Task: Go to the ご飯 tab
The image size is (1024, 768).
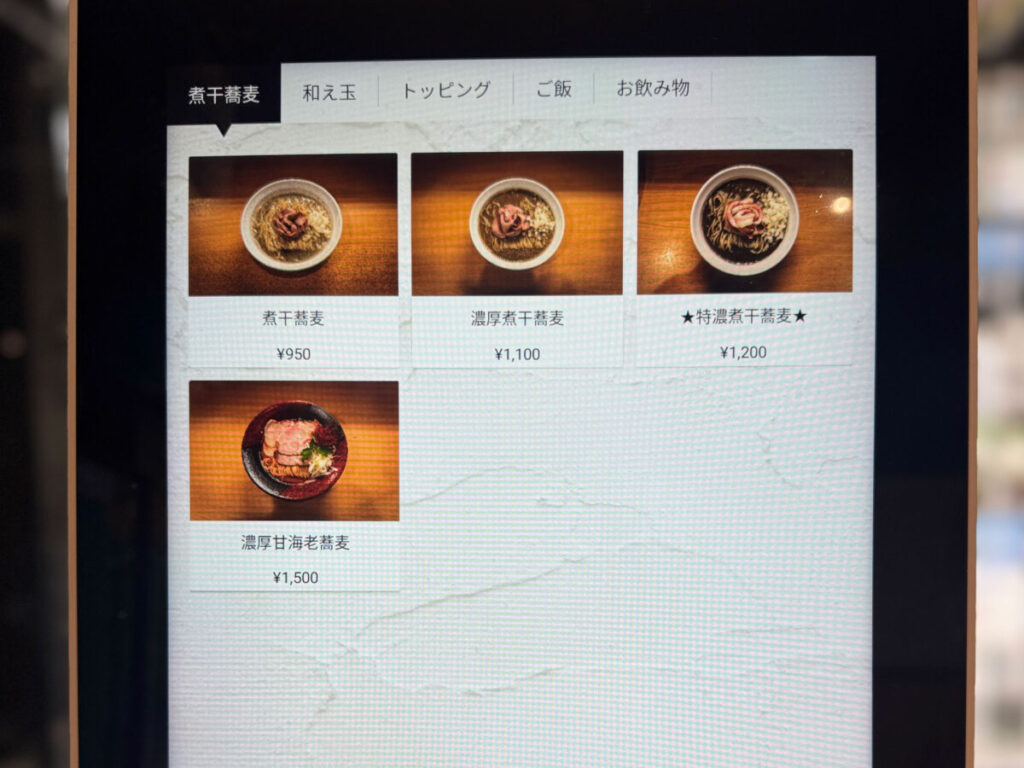Action: (553, 89)
